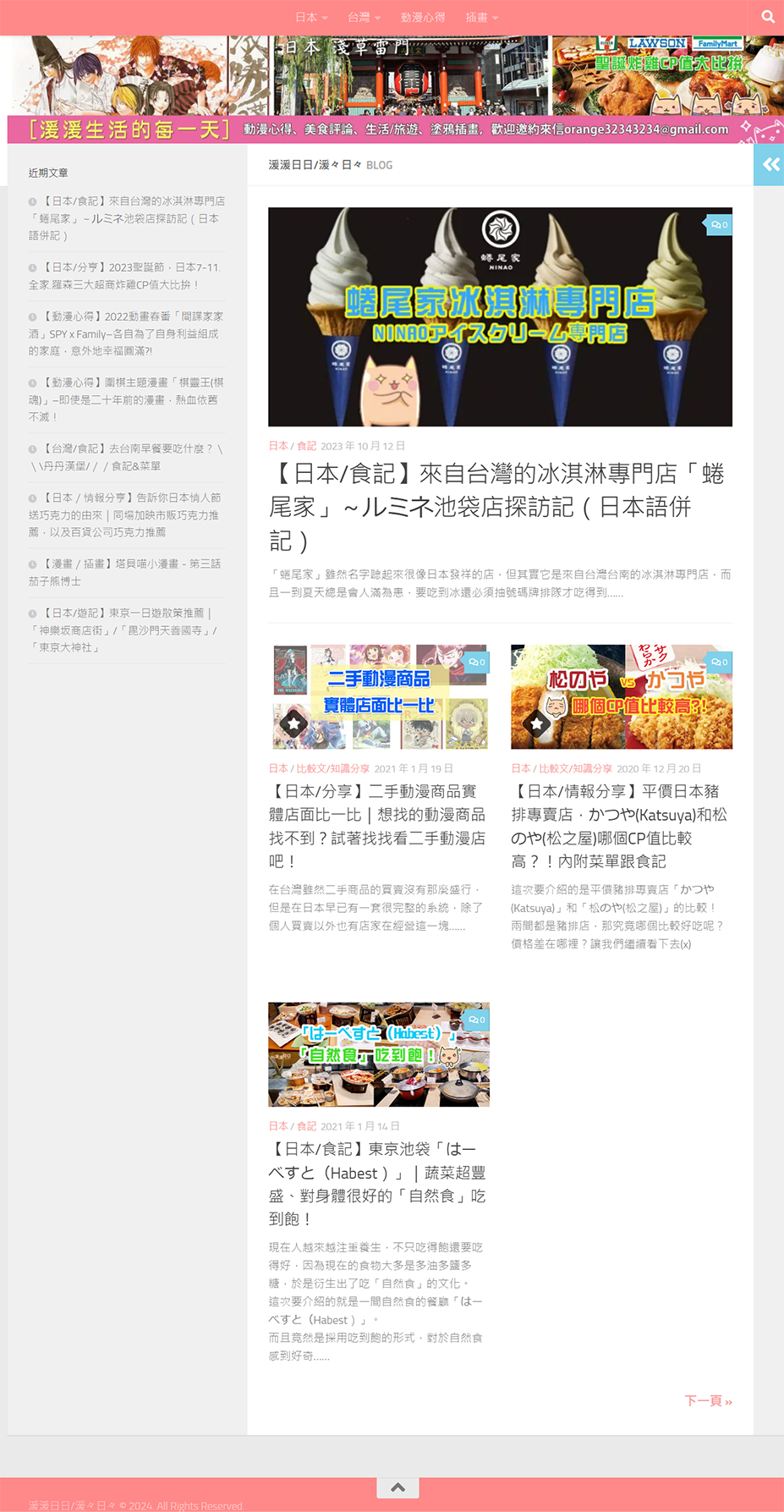
Task: Open the Habest 自然食 post thumbnail
Action: pos(378,1054)
